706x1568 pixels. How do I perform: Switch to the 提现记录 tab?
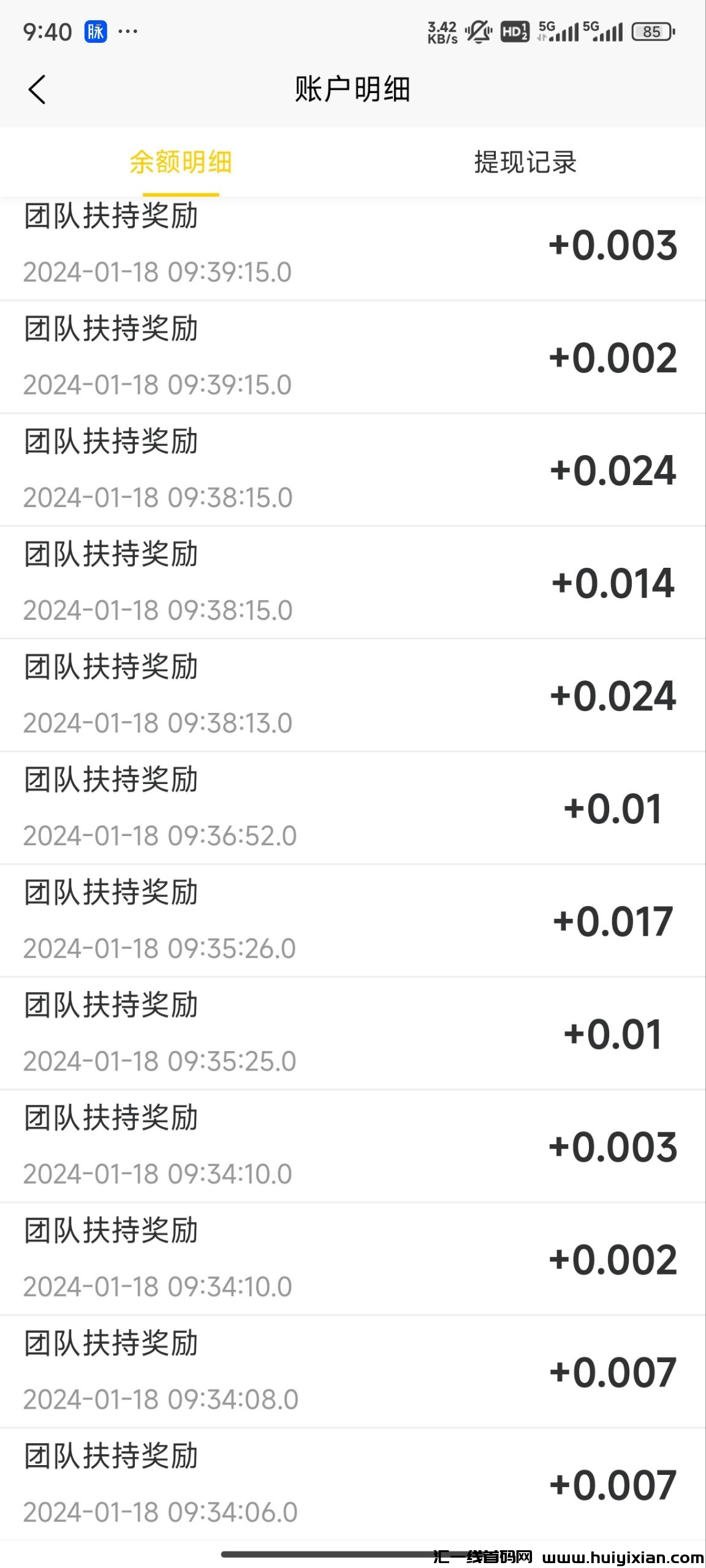[x=525, y=162]
